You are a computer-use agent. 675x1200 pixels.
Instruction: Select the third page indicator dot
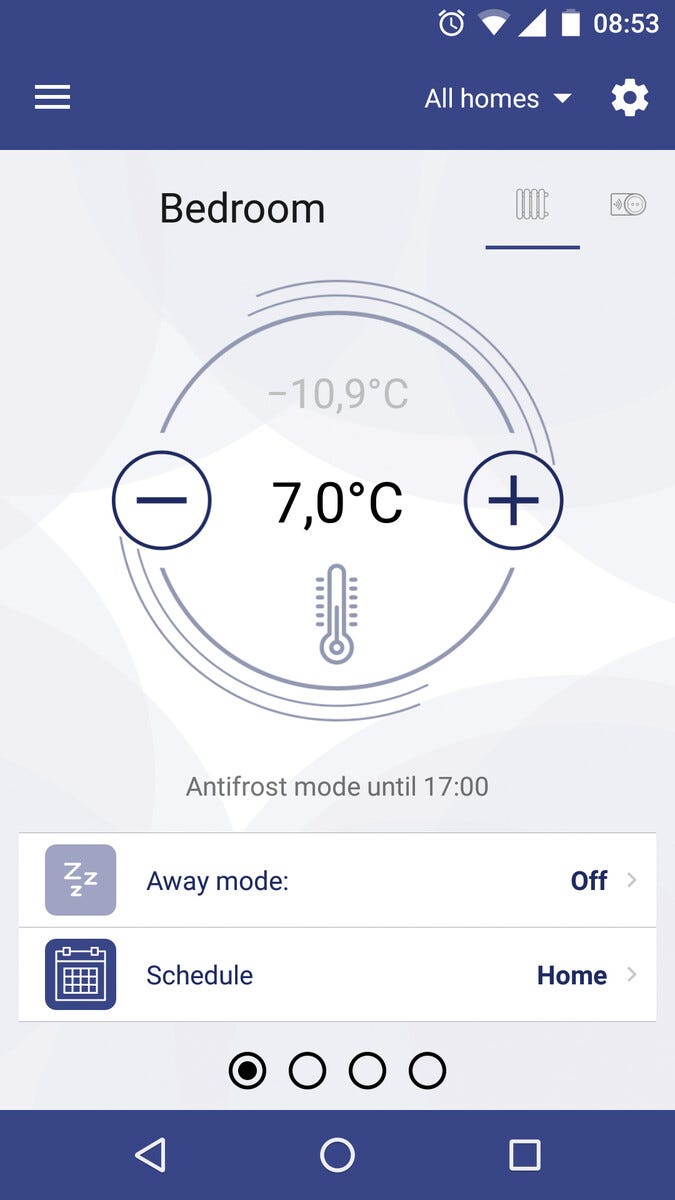click(367, 1071)
